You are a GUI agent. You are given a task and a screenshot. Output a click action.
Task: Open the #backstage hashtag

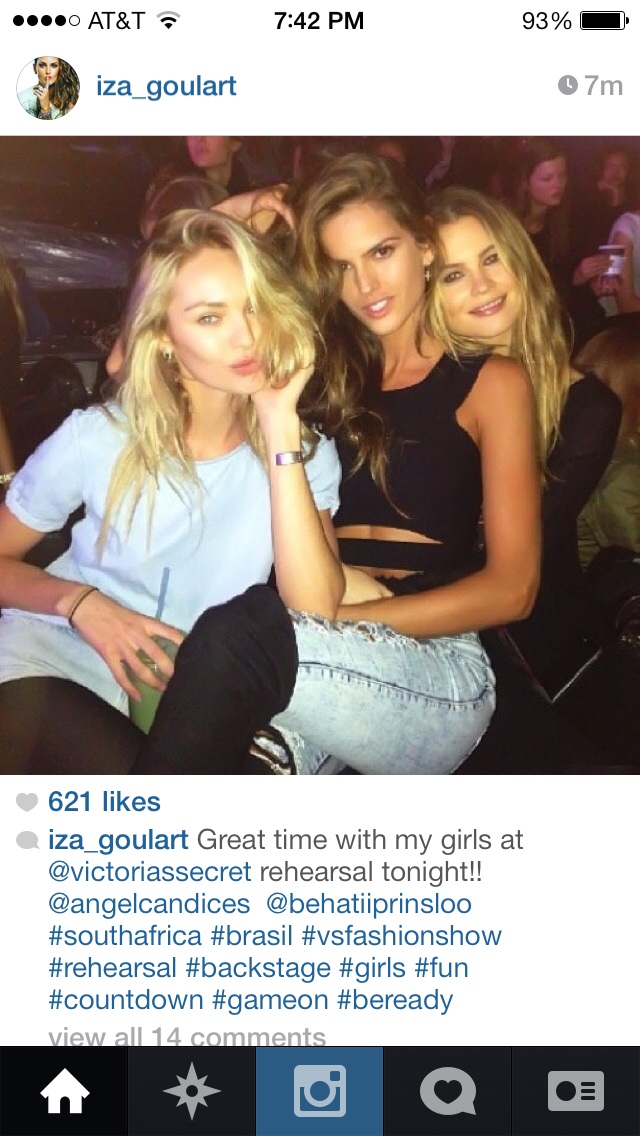(x=257, y=967)
